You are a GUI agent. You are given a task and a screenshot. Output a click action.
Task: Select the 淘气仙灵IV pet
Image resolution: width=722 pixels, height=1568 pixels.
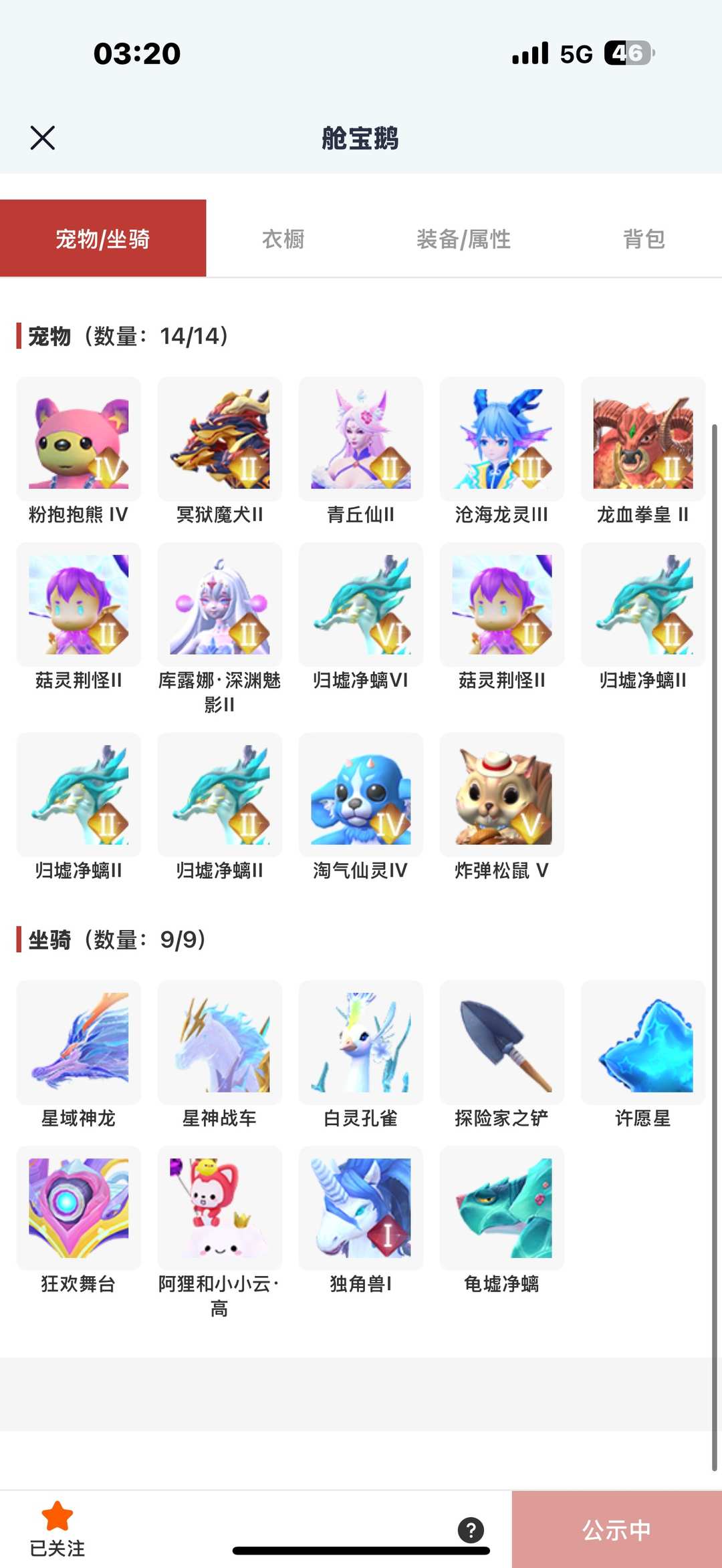coord(360,794)
